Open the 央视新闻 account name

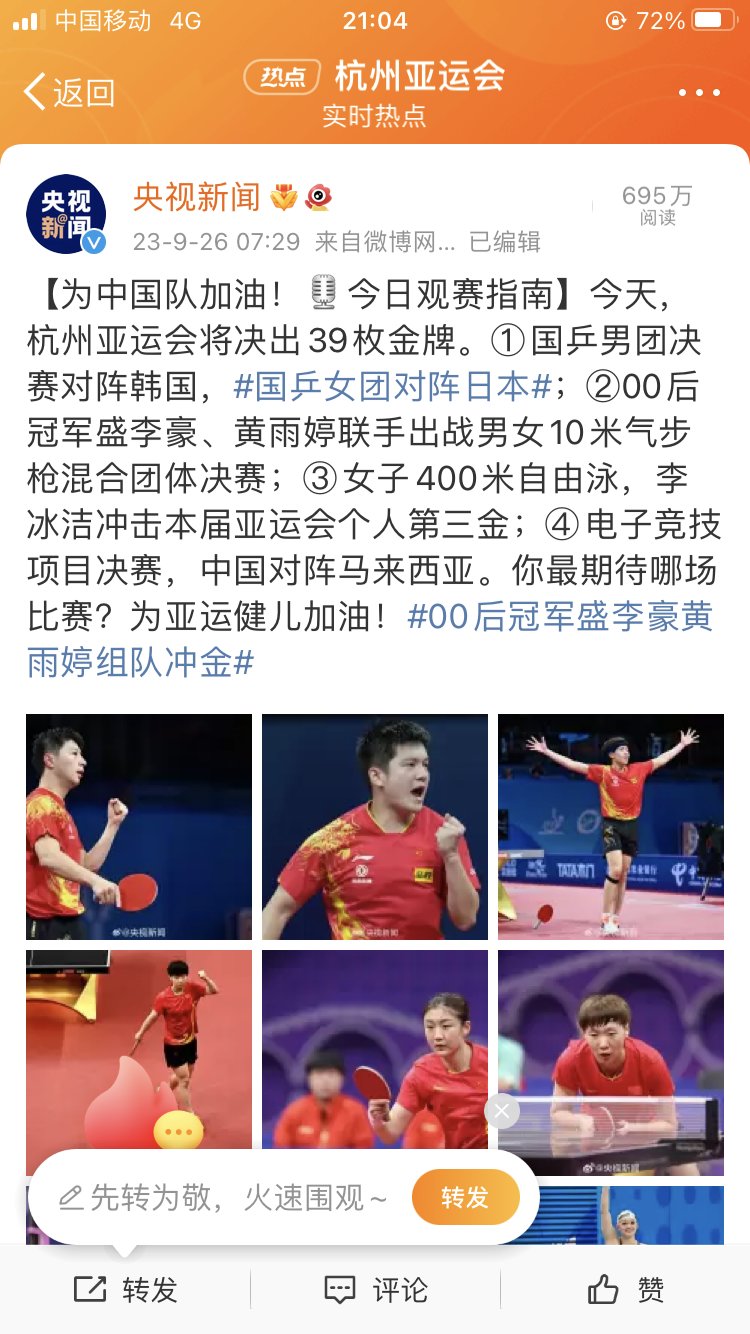point(197,197)
